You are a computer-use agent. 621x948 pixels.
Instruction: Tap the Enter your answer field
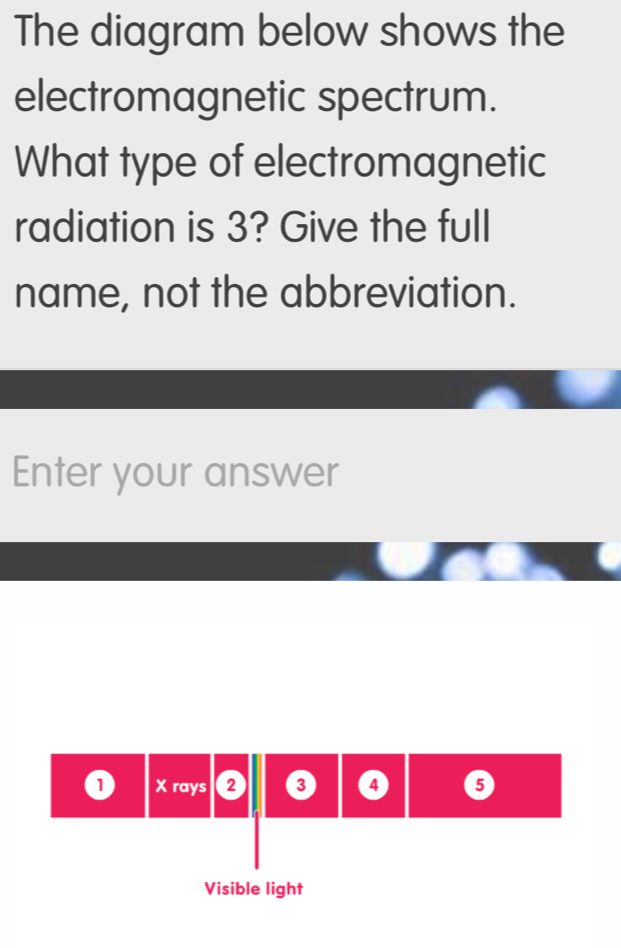[310, 473]
